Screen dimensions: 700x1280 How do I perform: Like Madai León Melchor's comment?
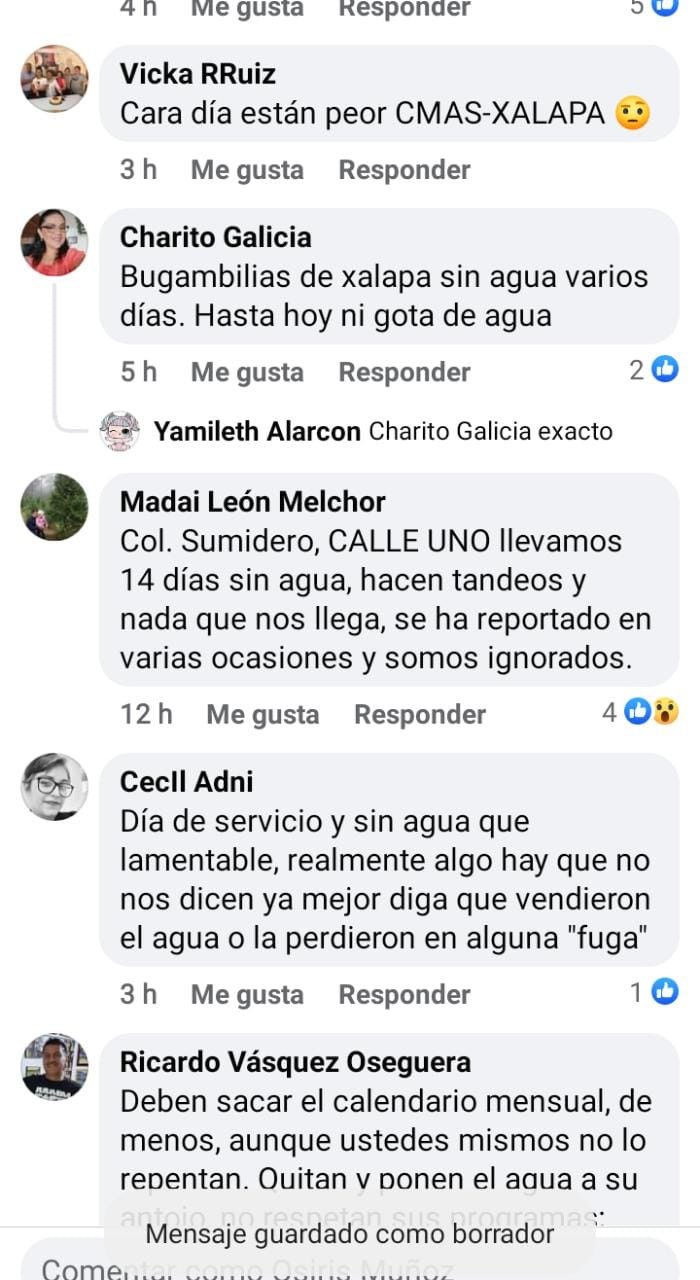coord(262,714)
